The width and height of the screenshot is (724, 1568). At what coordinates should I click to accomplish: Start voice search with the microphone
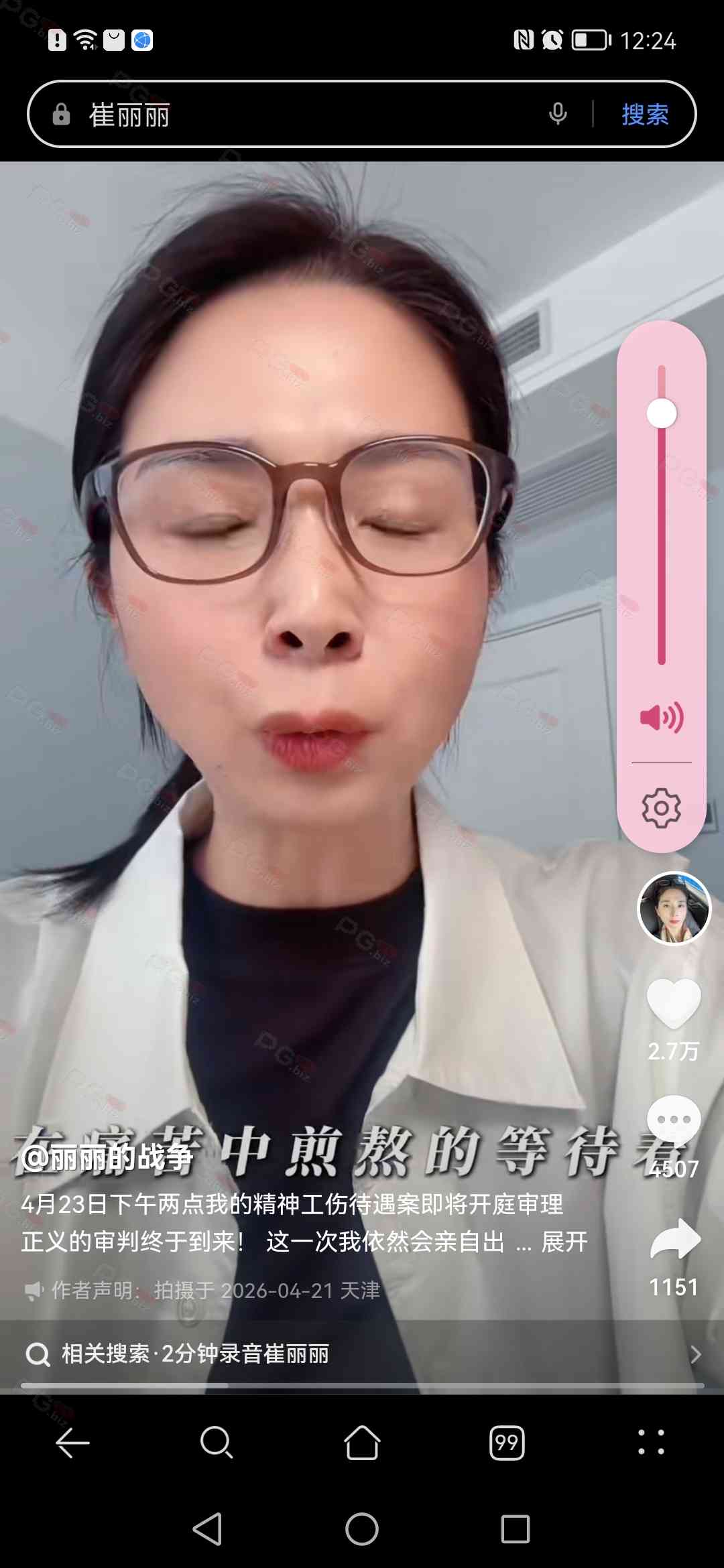tap(558, 115)
